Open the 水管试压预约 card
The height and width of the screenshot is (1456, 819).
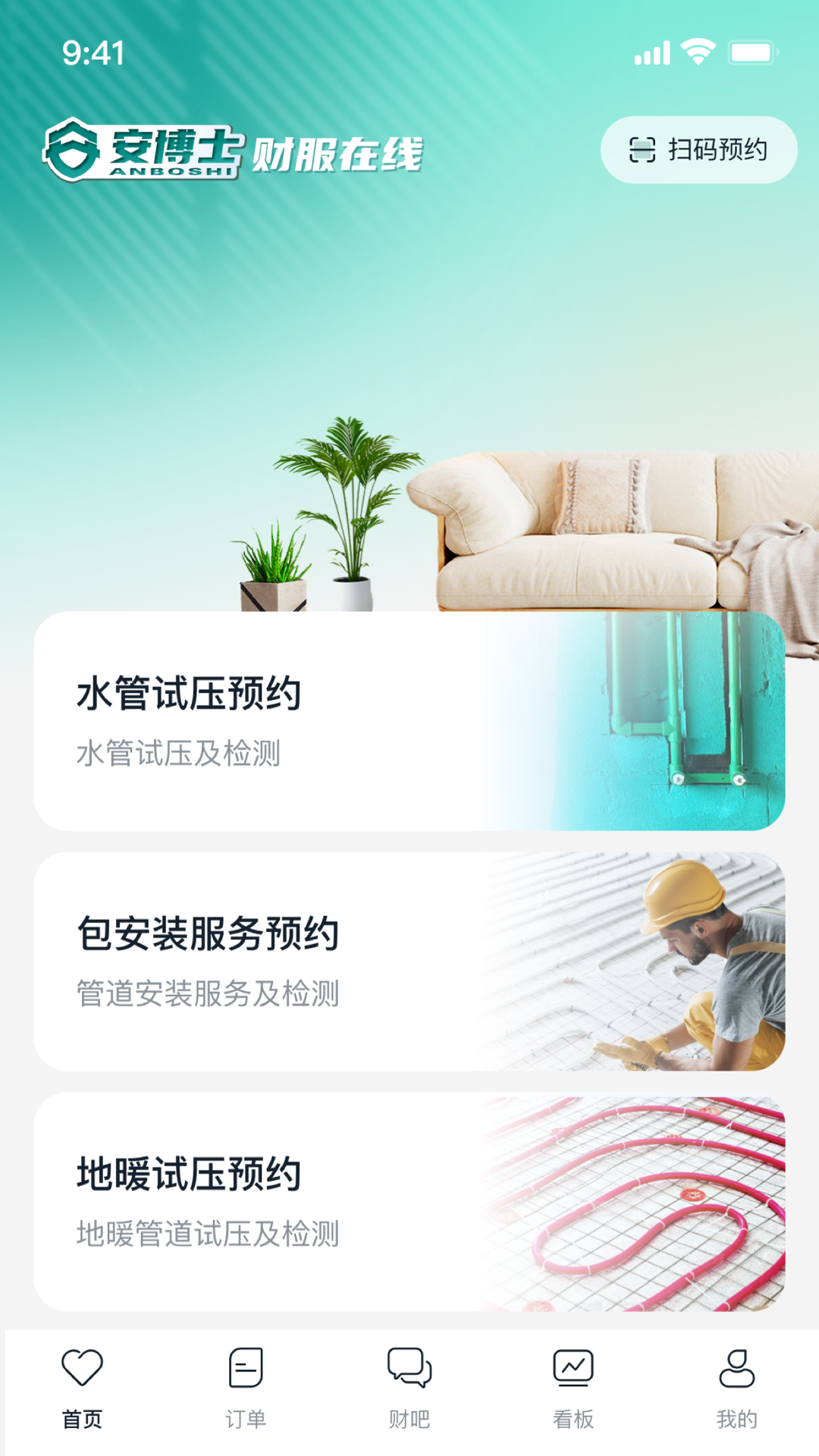[x=409, y=721]
